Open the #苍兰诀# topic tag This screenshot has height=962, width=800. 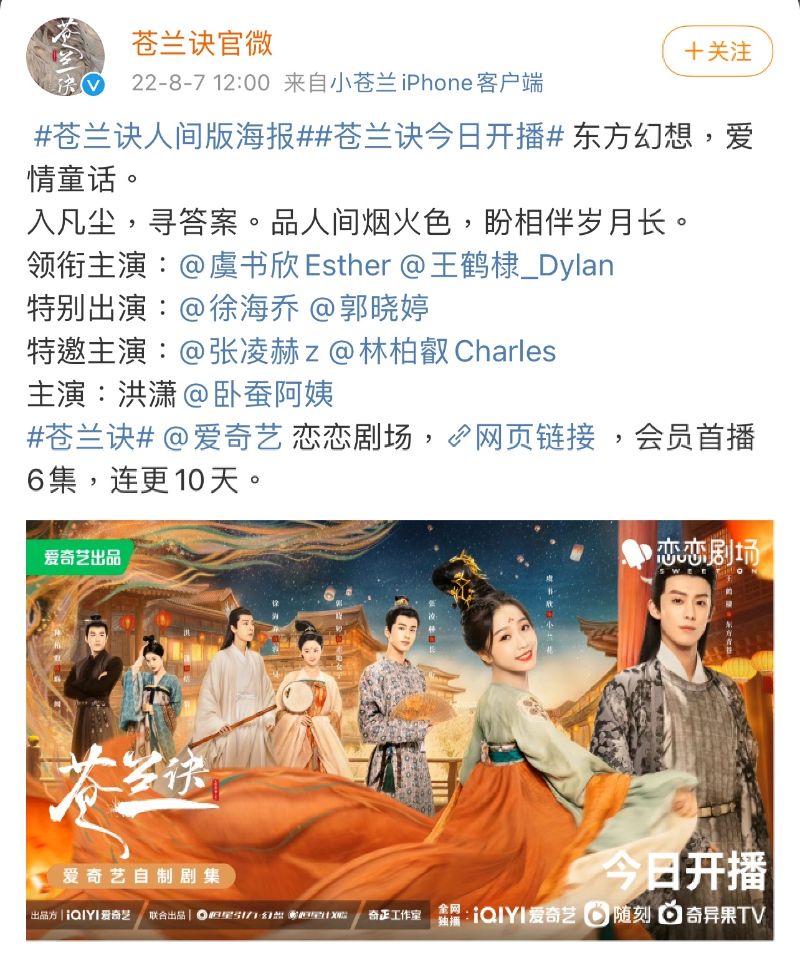(x=90, y=437)
